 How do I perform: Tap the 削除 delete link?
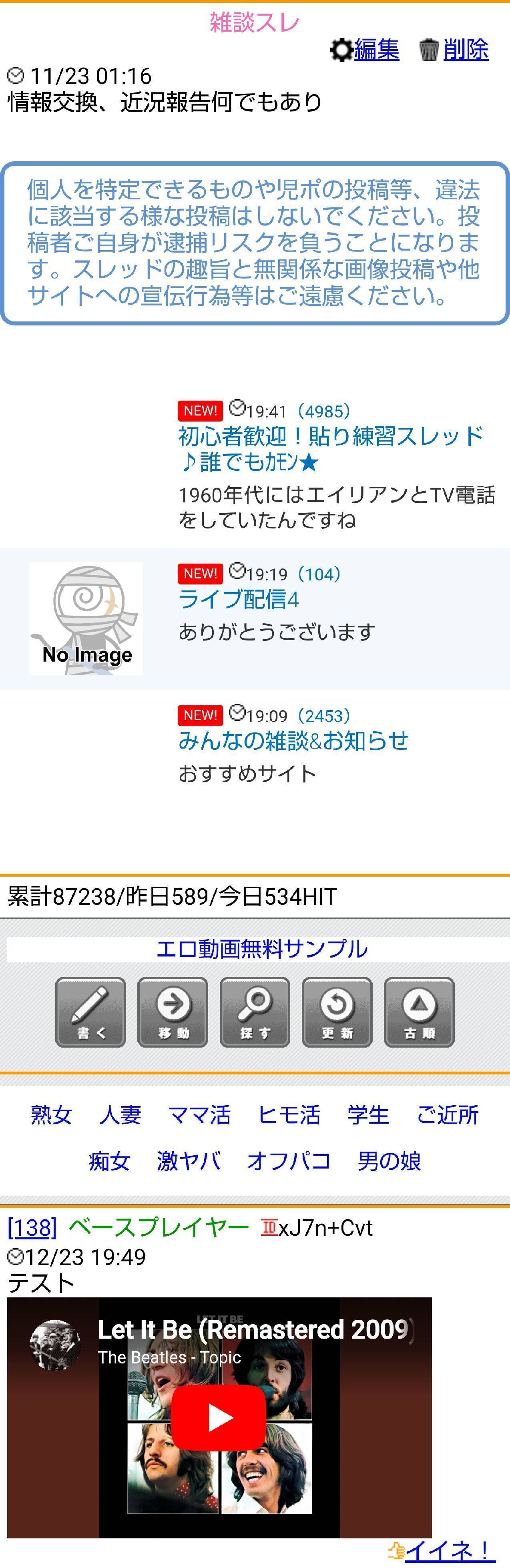point(465,49)
